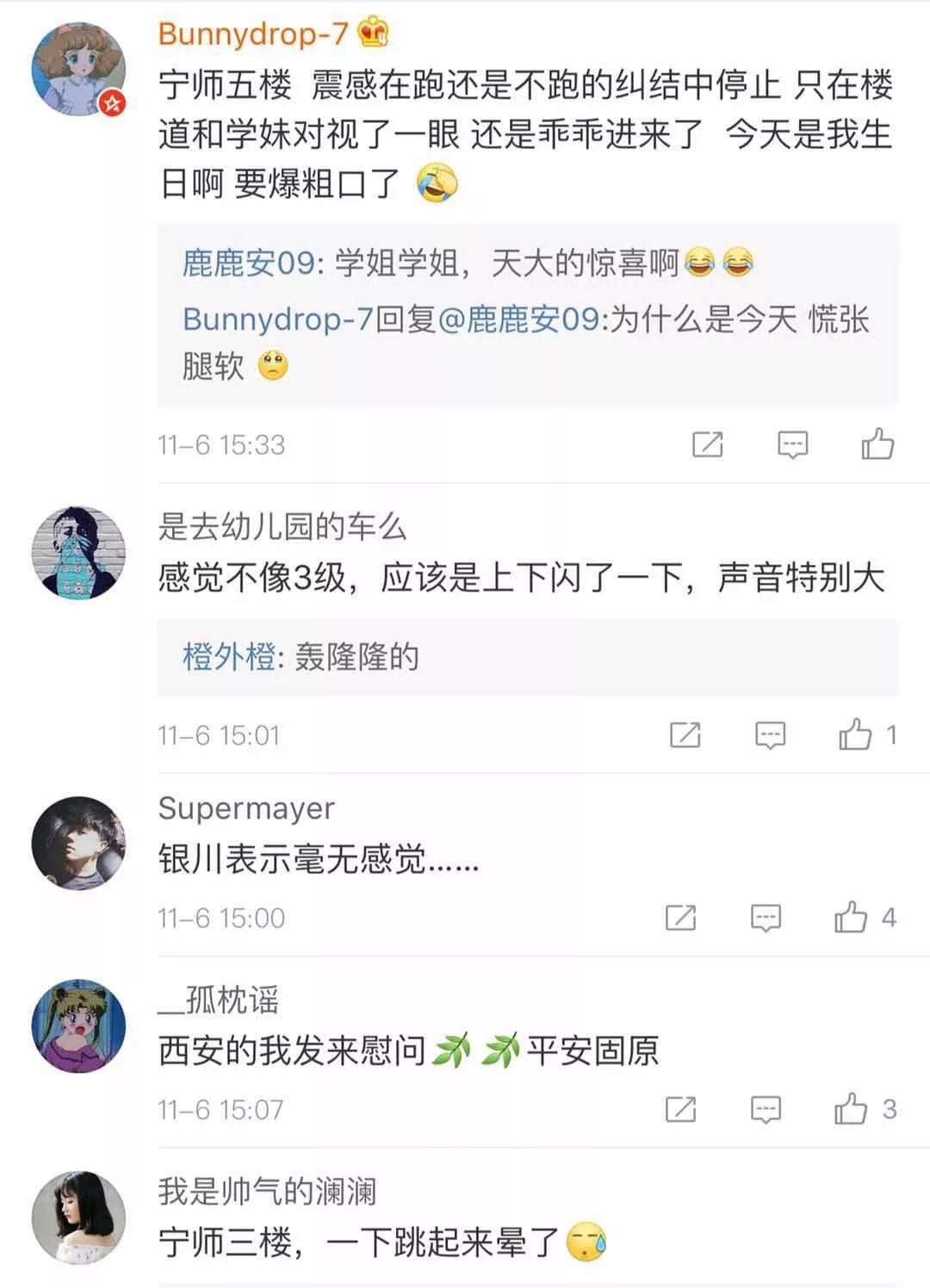
Task: View avatar of 是去幼儿园的车么
Action: click(x=78, y=553)
